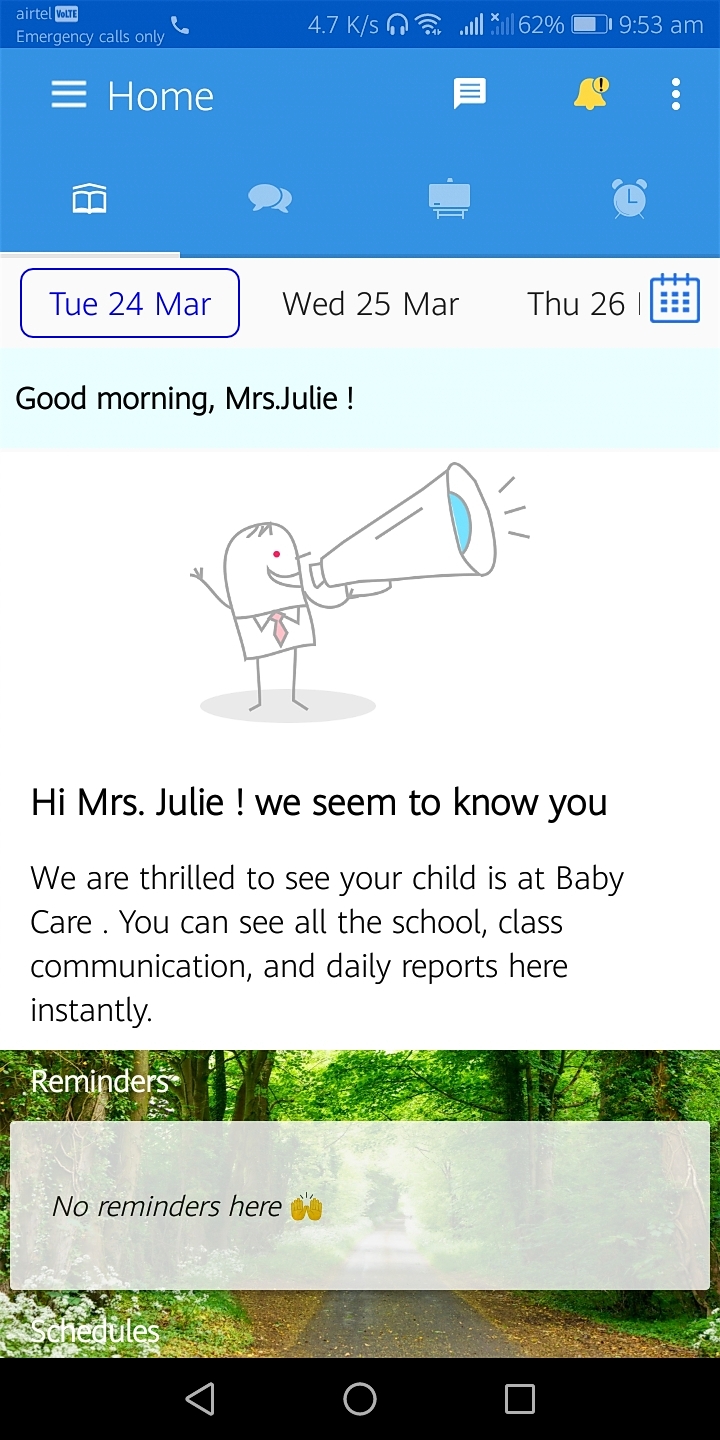Screen dimensions: 720x1440
Task: Select Wed 25 Mar date
Action: [x=371, y=304]
